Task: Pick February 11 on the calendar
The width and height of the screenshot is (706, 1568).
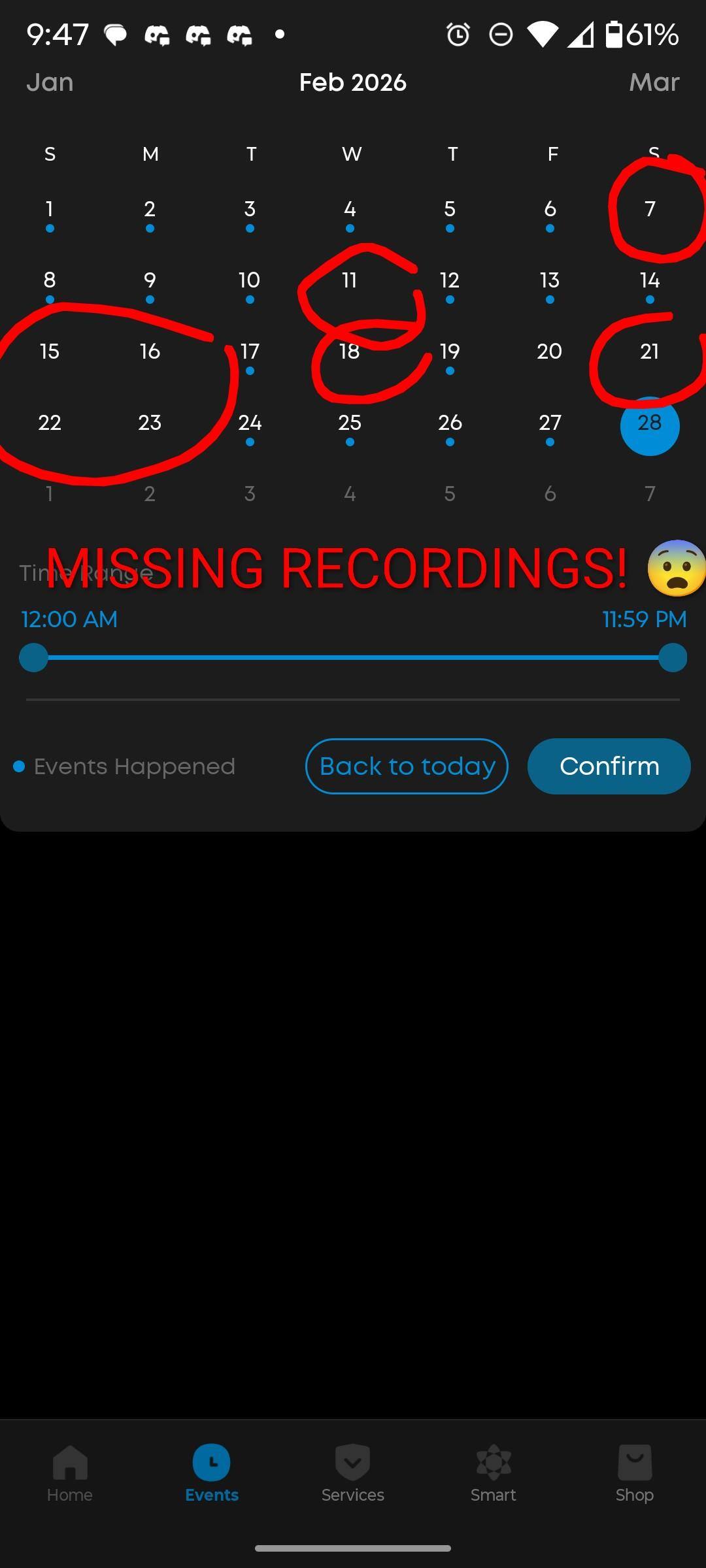Action: (x=350, y=280)
